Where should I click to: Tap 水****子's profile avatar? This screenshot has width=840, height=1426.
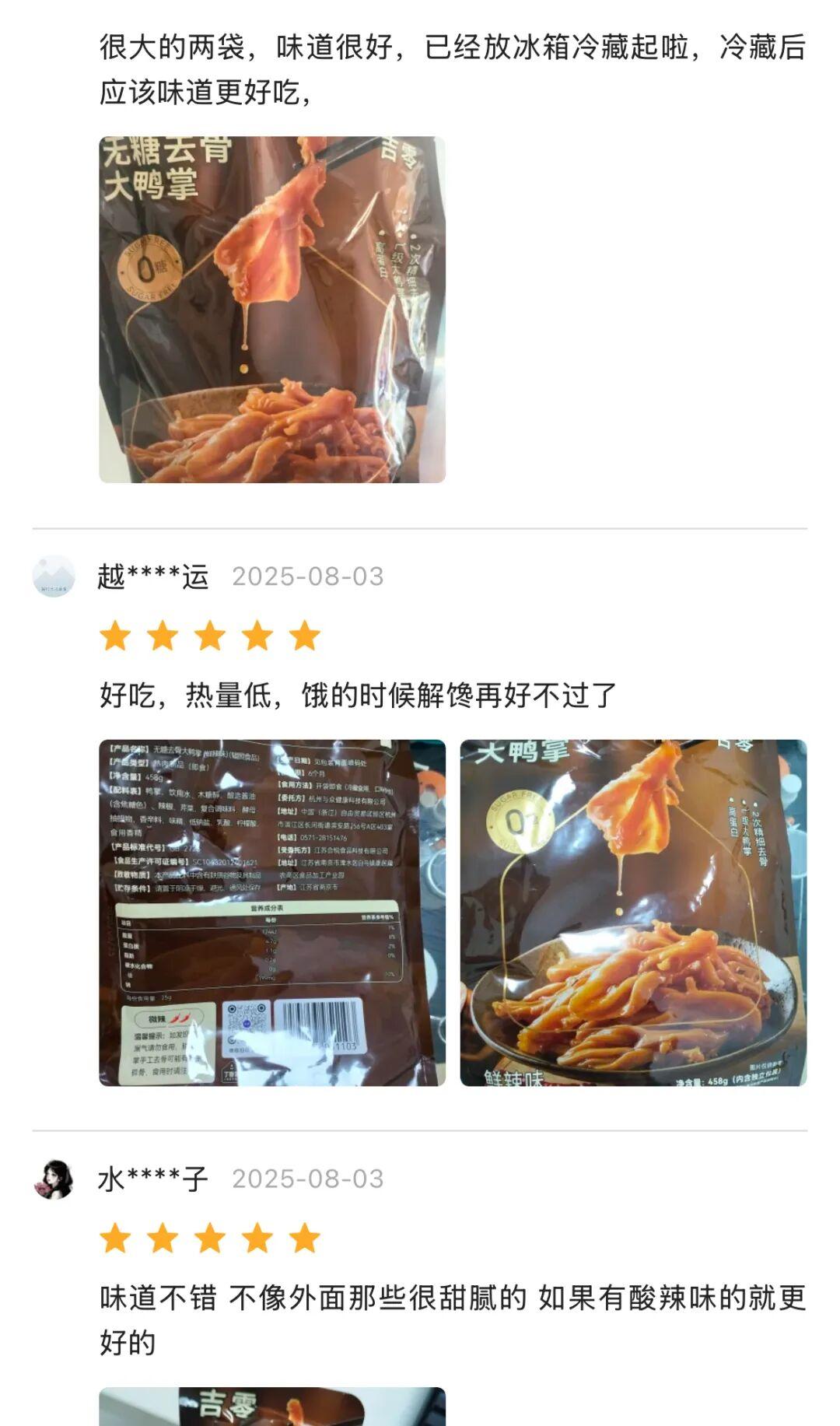click(54, 1179)
